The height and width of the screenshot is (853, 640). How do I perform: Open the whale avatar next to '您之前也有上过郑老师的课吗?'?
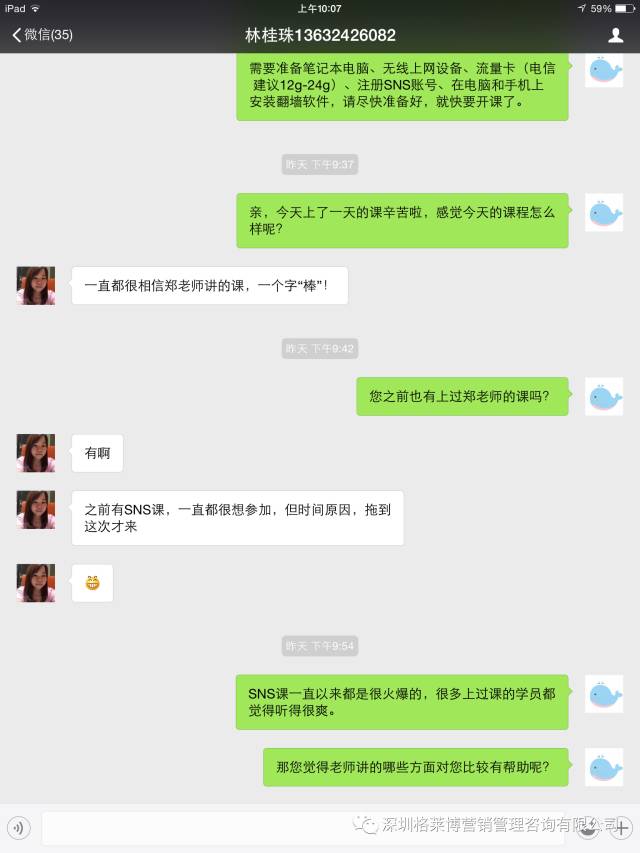pyautogui.click(x=604, y=397)
